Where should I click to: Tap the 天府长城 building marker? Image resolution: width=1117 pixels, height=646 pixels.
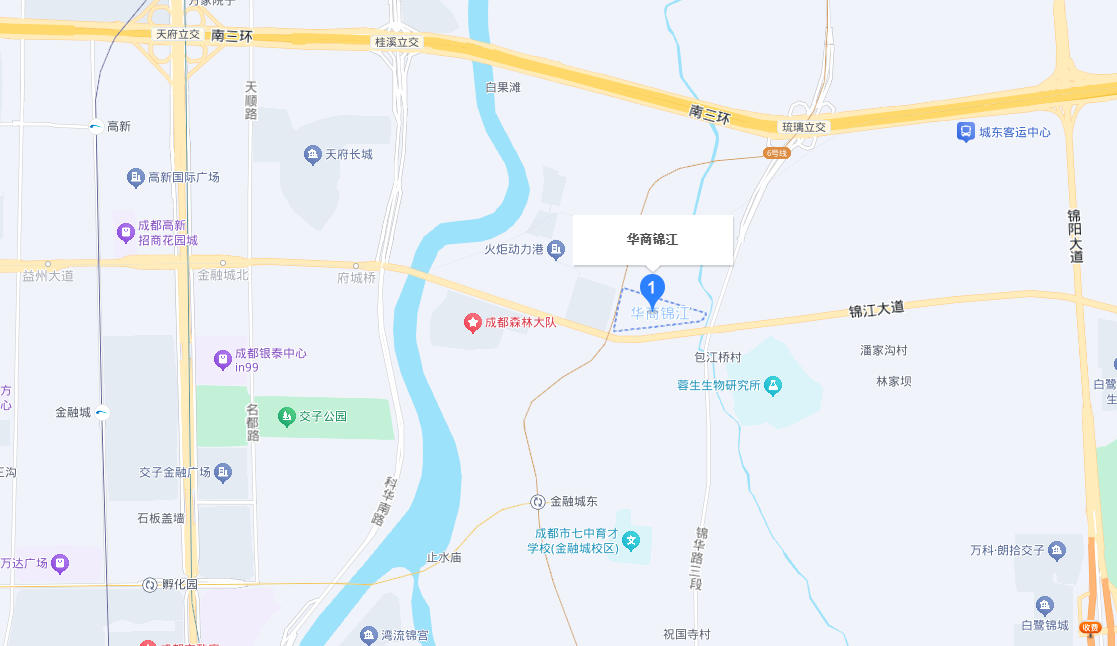[311, 154]
